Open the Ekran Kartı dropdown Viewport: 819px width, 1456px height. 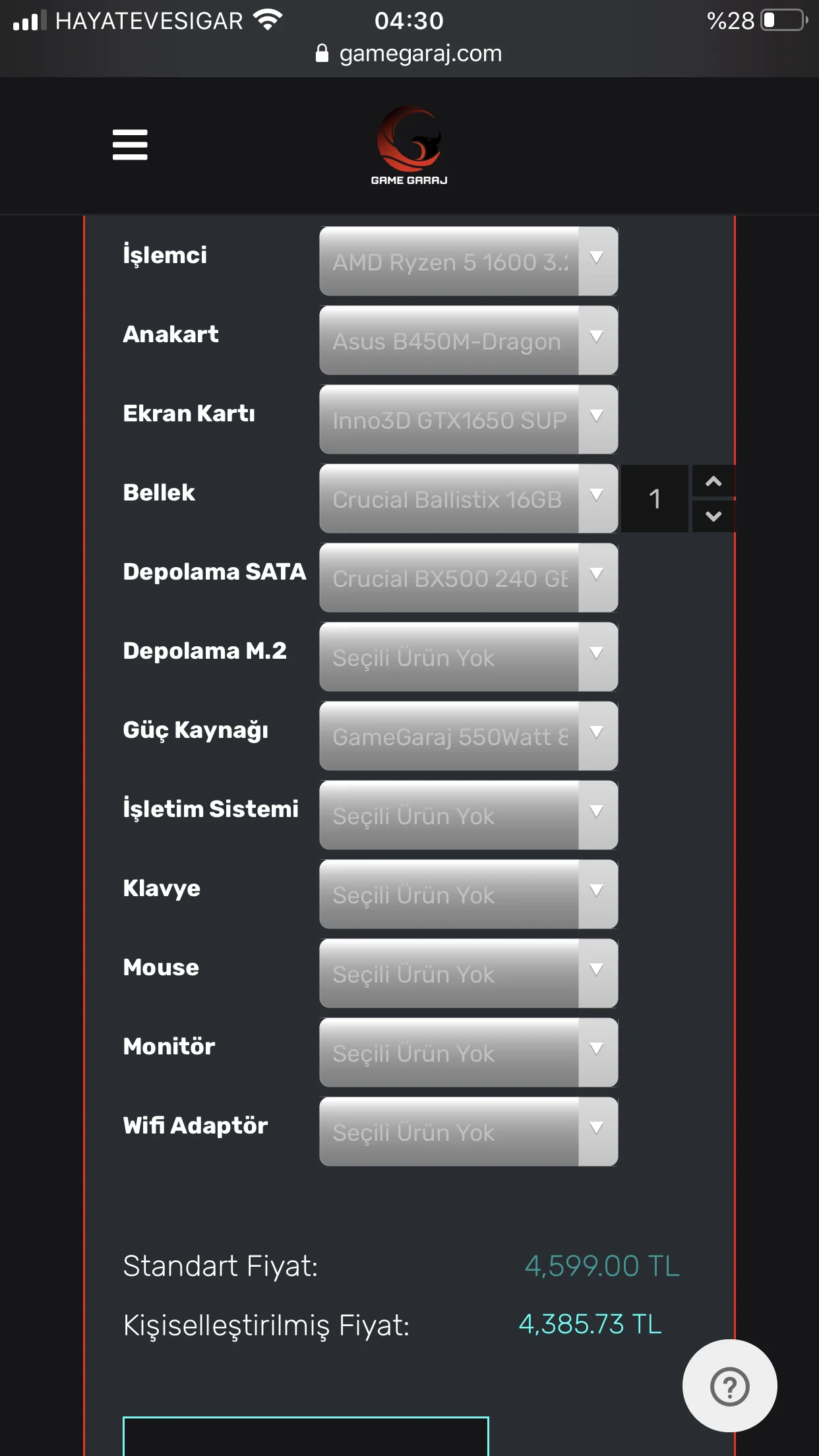[x=468, y=419]
